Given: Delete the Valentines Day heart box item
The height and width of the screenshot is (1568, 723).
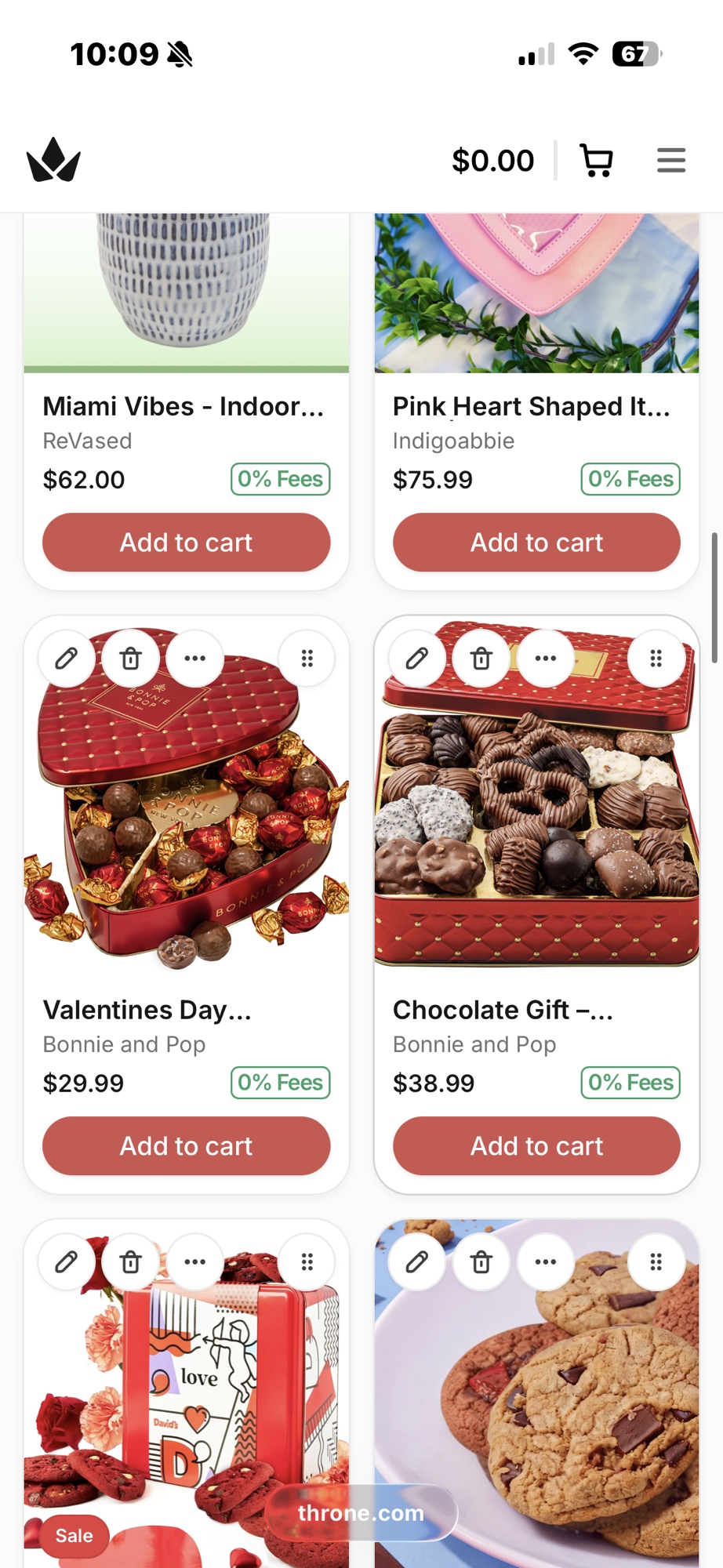Looking at the screenshot, I should point(131,659).
